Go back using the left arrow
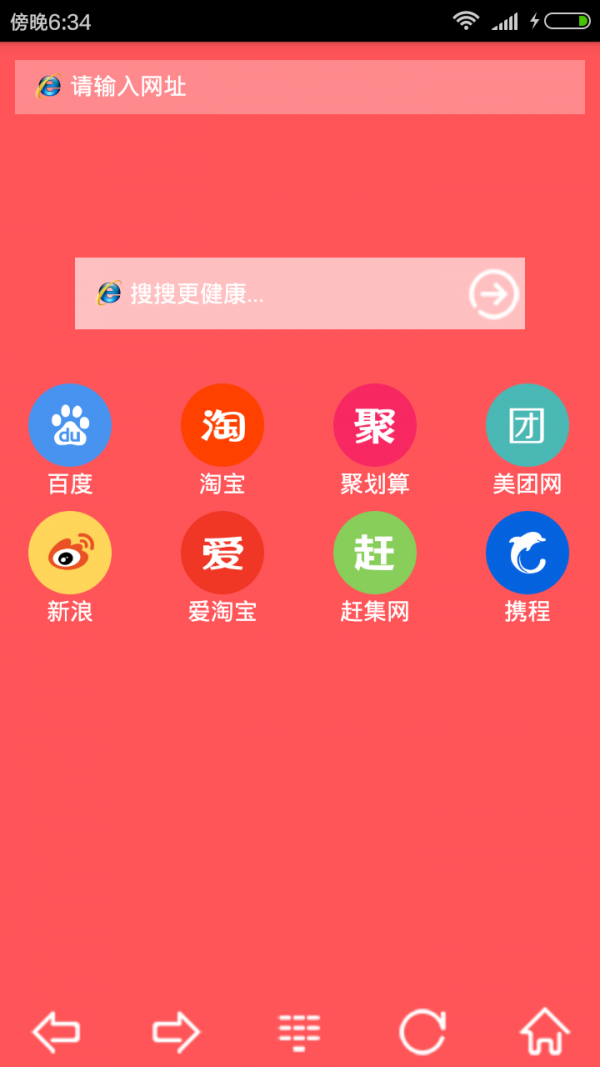The width and height of the screenshot is (600, 1067). pyautogui.click(x=57, y=1031)
